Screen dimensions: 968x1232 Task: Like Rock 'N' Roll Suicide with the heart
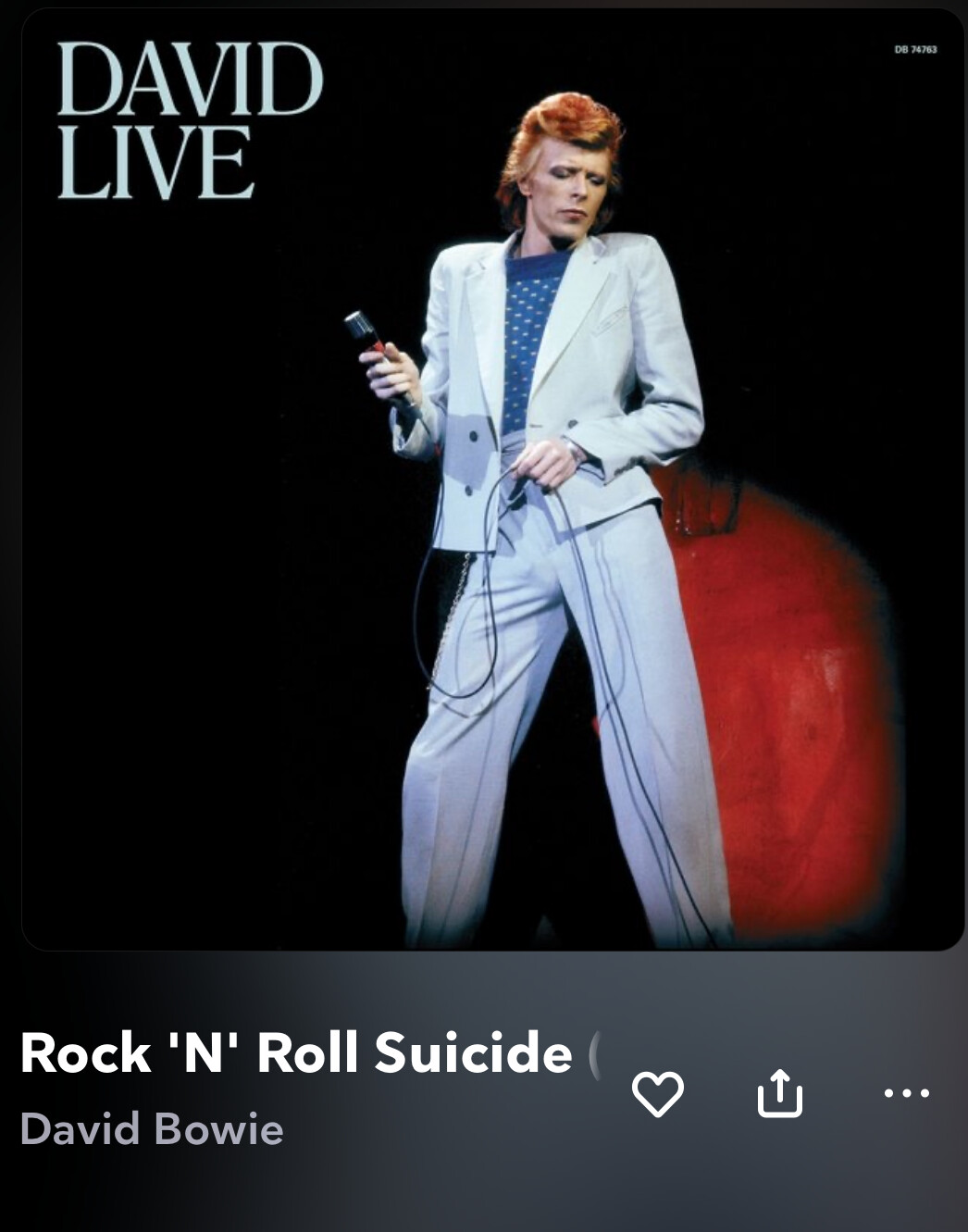[x=657, y=1093]
